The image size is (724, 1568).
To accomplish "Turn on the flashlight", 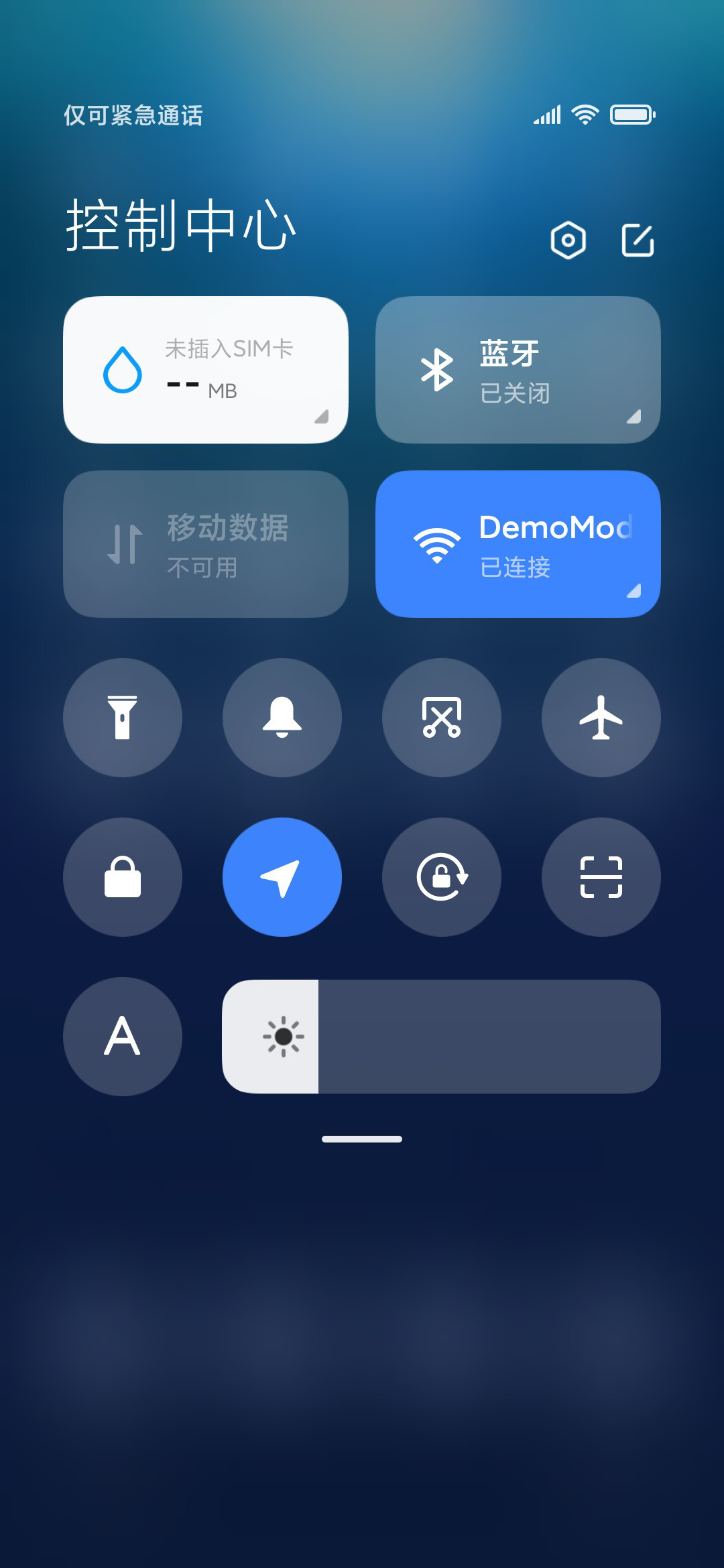I will 123,718.
